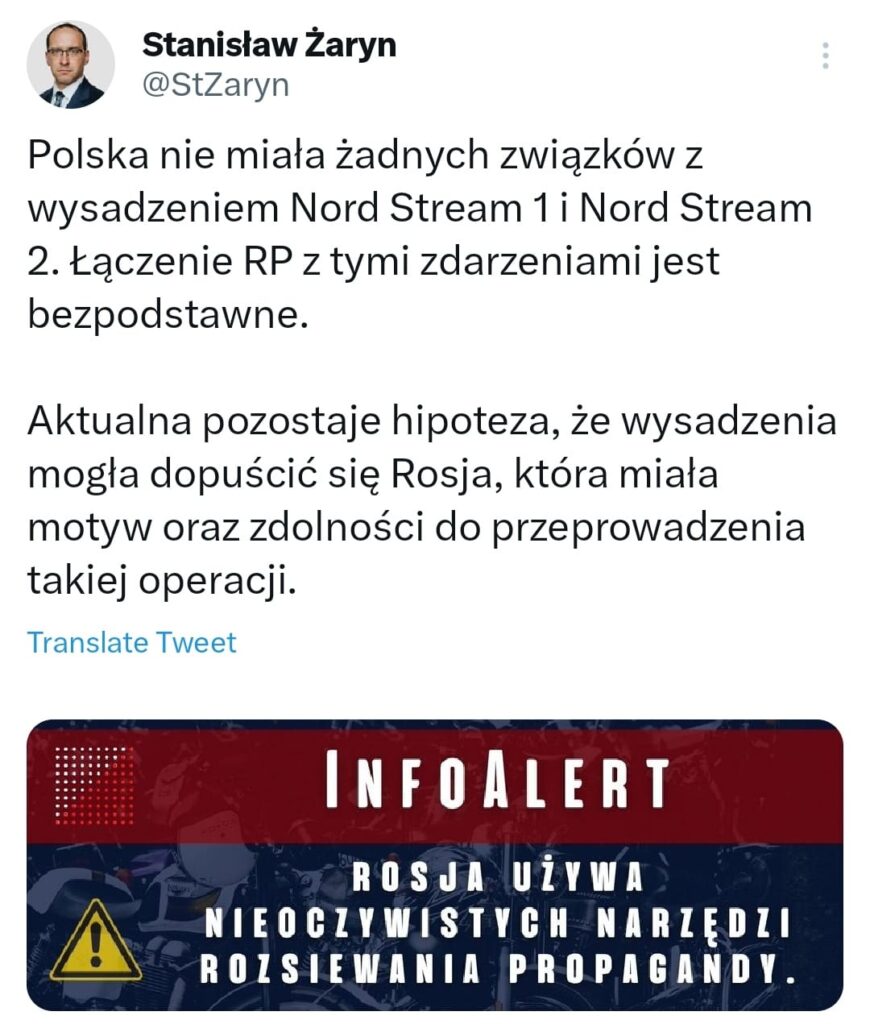Screen dimensions: 870x1024
Task: Open the InfoAlert image attachment
Action: point(434,865)
